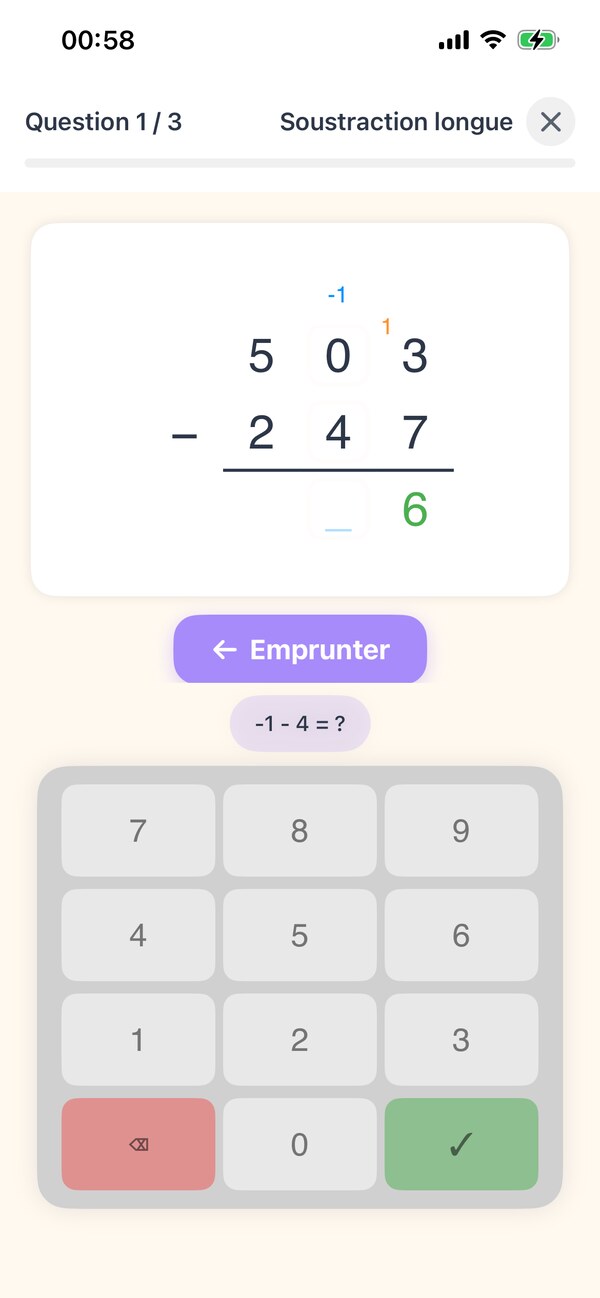Confirm answer with the green checkmark

[461, 1144]
